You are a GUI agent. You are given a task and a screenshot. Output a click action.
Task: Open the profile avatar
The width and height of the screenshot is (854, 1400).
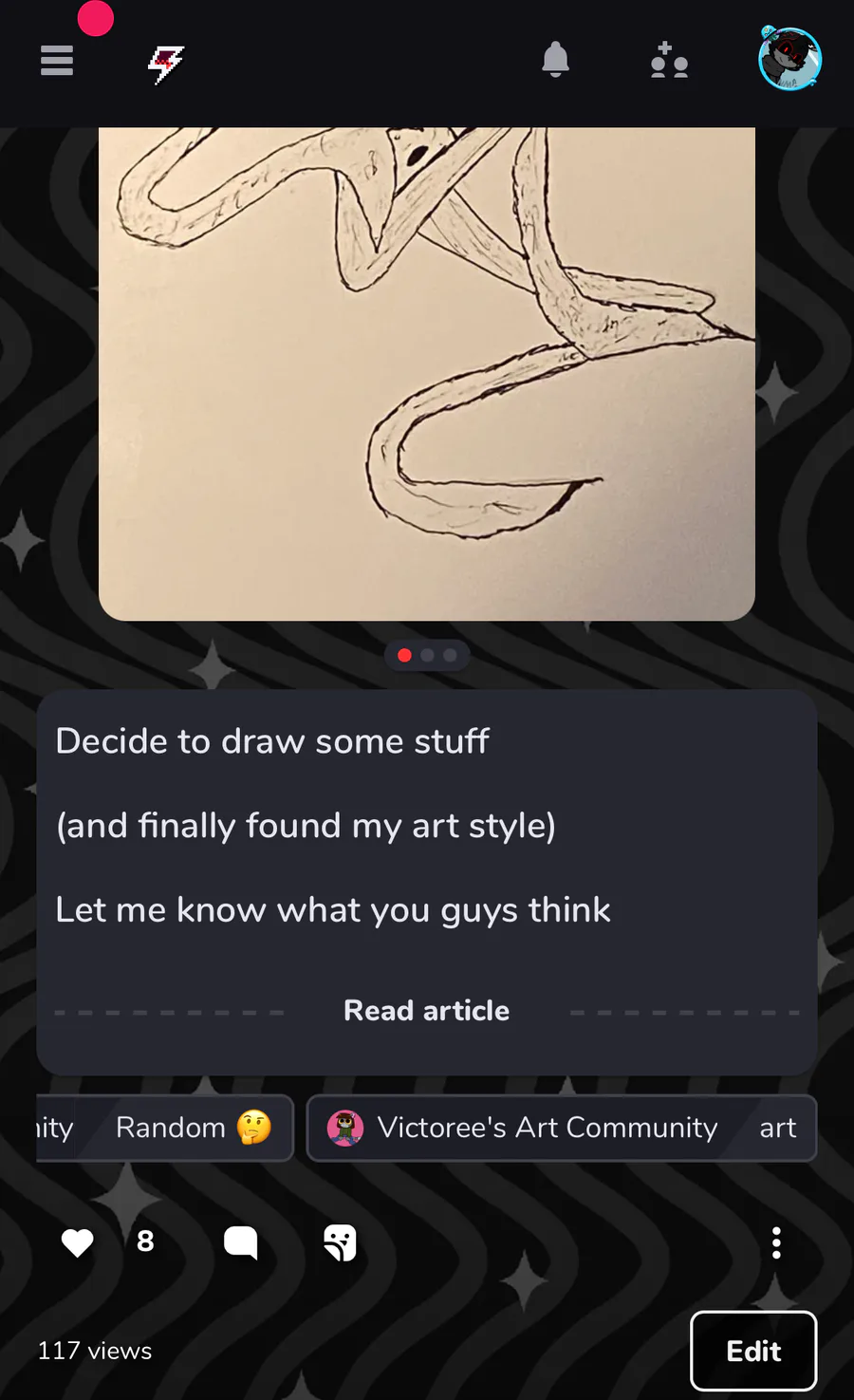coord(789,59)
